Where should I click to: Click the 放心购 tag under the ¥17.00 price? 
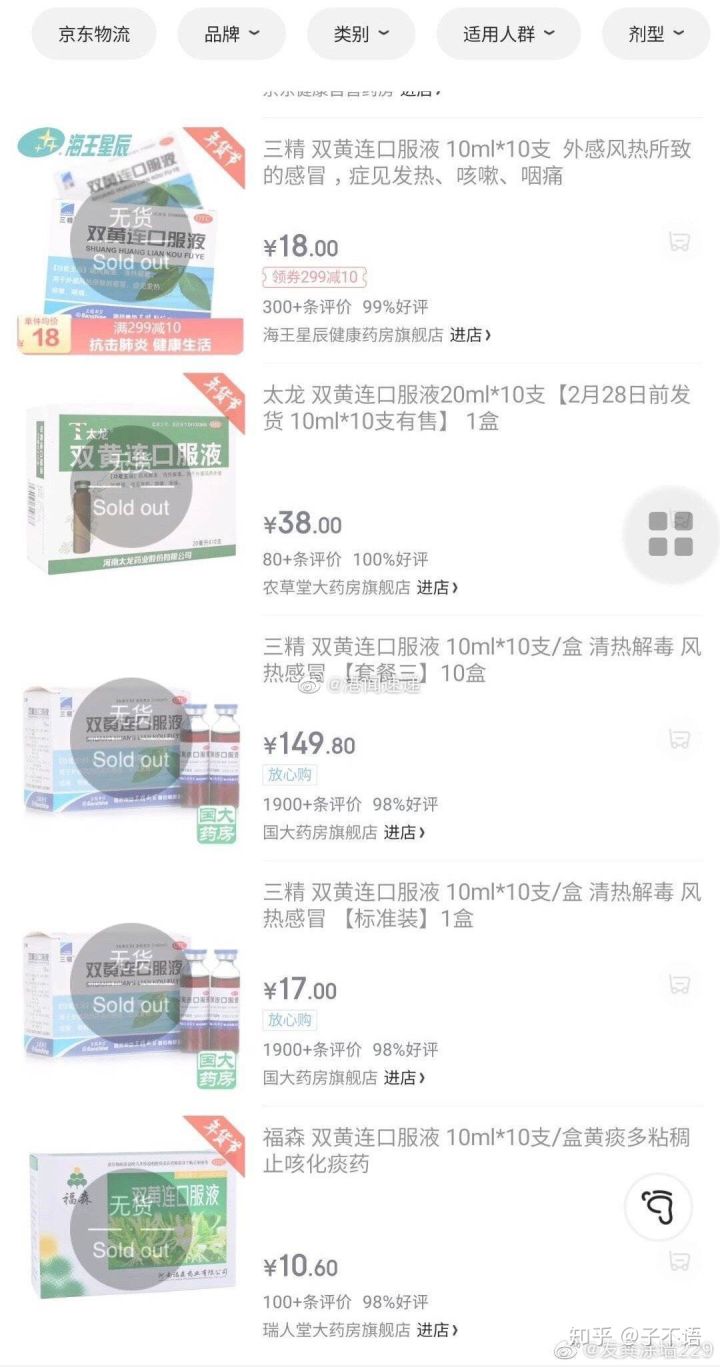point(289,1020)
